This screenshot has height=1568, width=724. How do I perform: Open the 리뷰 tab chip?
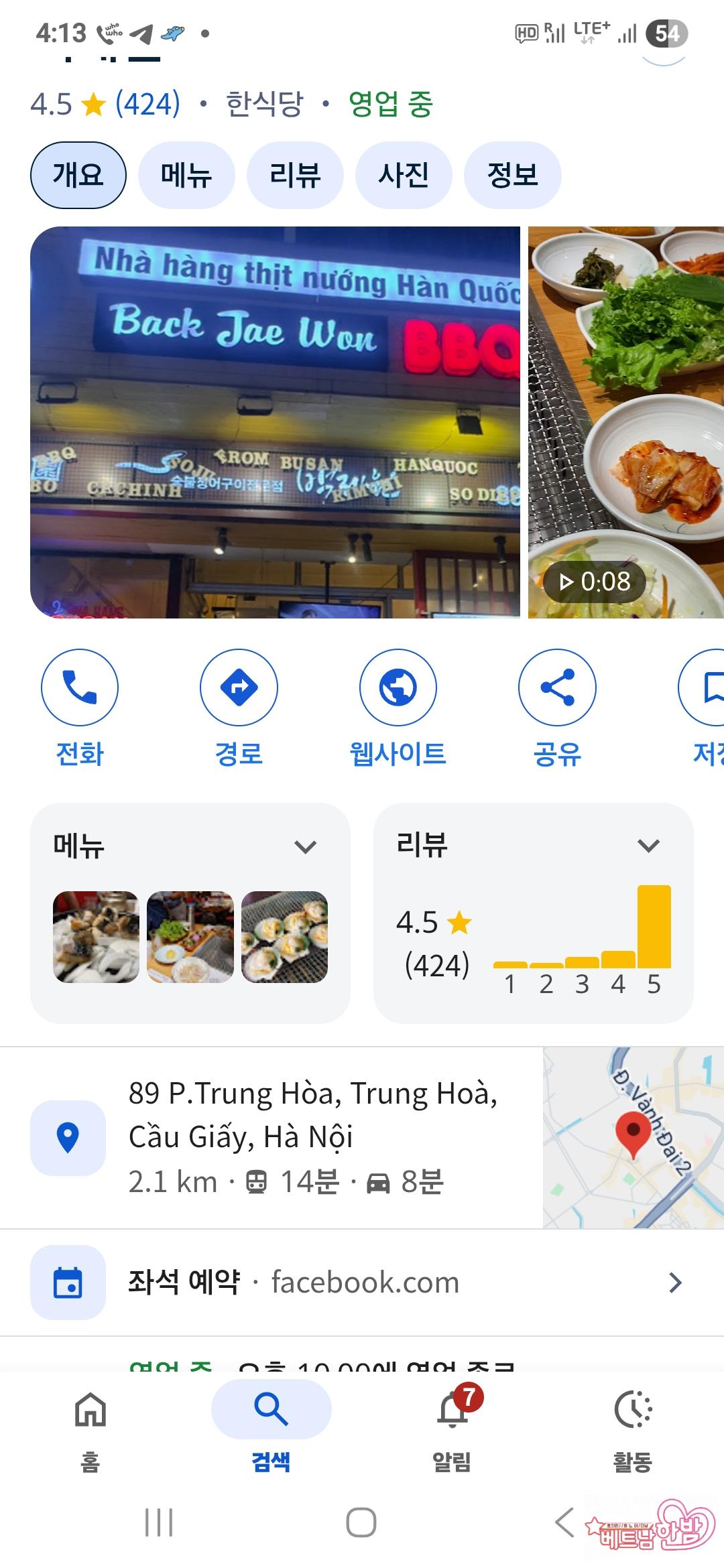coord(295,175)
